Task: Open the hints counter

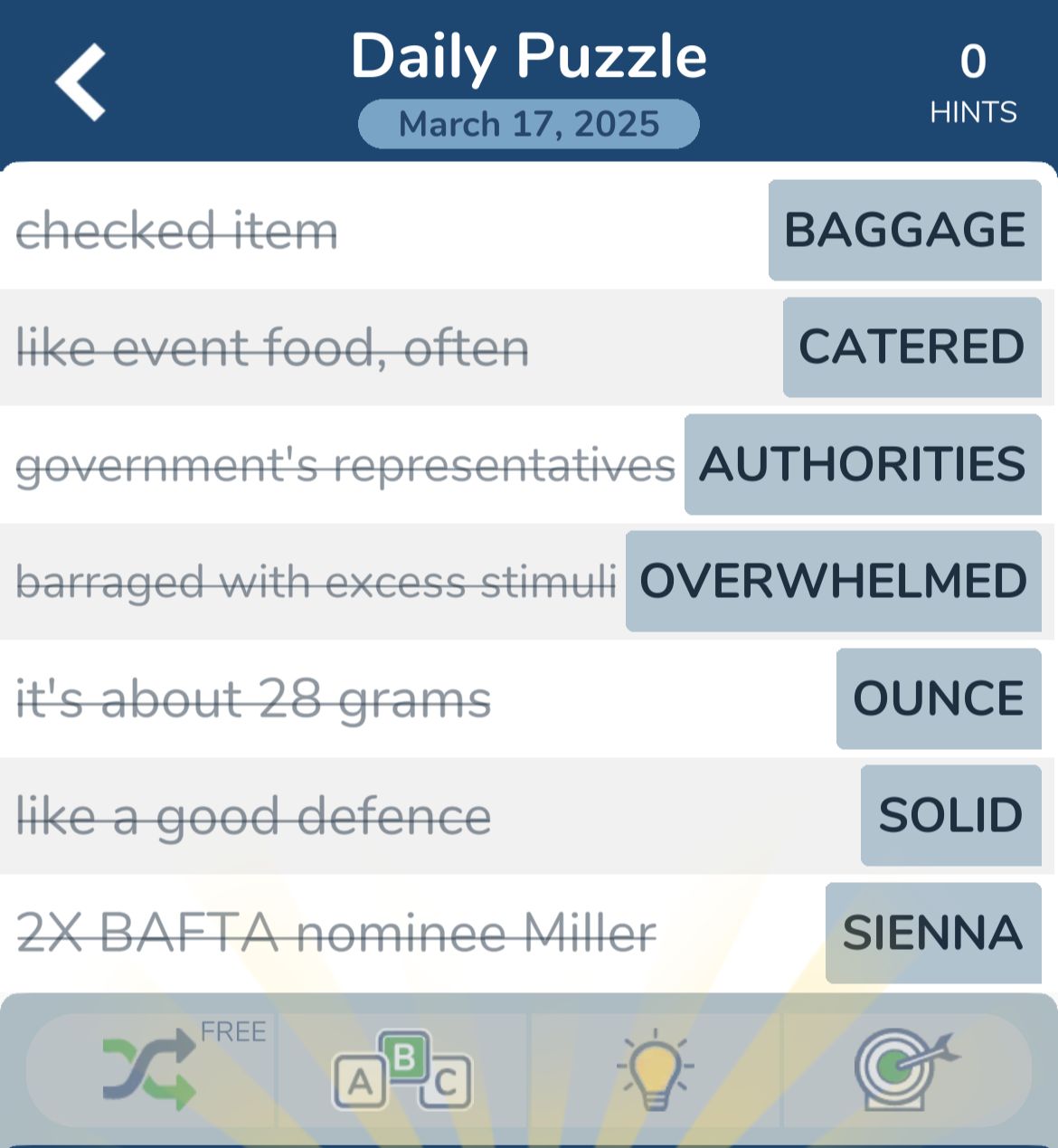Action: (x=973, y=83)
